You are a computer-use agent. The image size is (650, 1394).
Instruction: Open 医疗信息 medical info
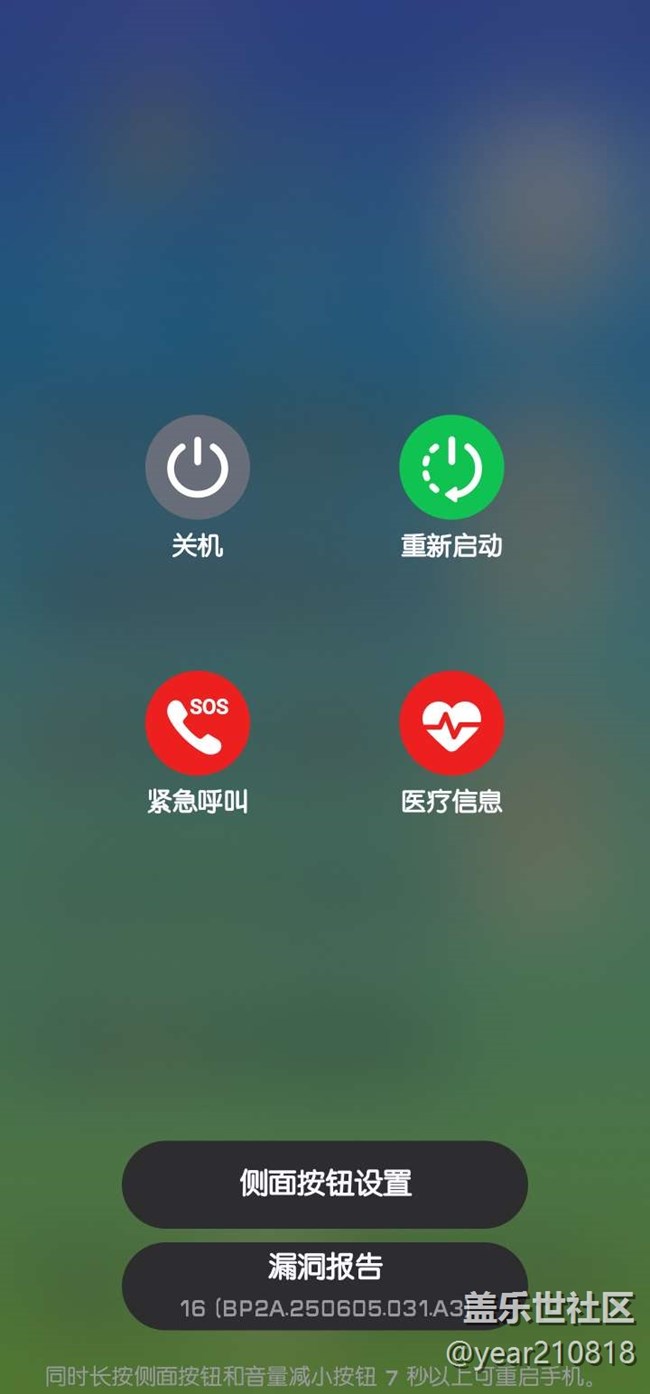pos(451,723)
